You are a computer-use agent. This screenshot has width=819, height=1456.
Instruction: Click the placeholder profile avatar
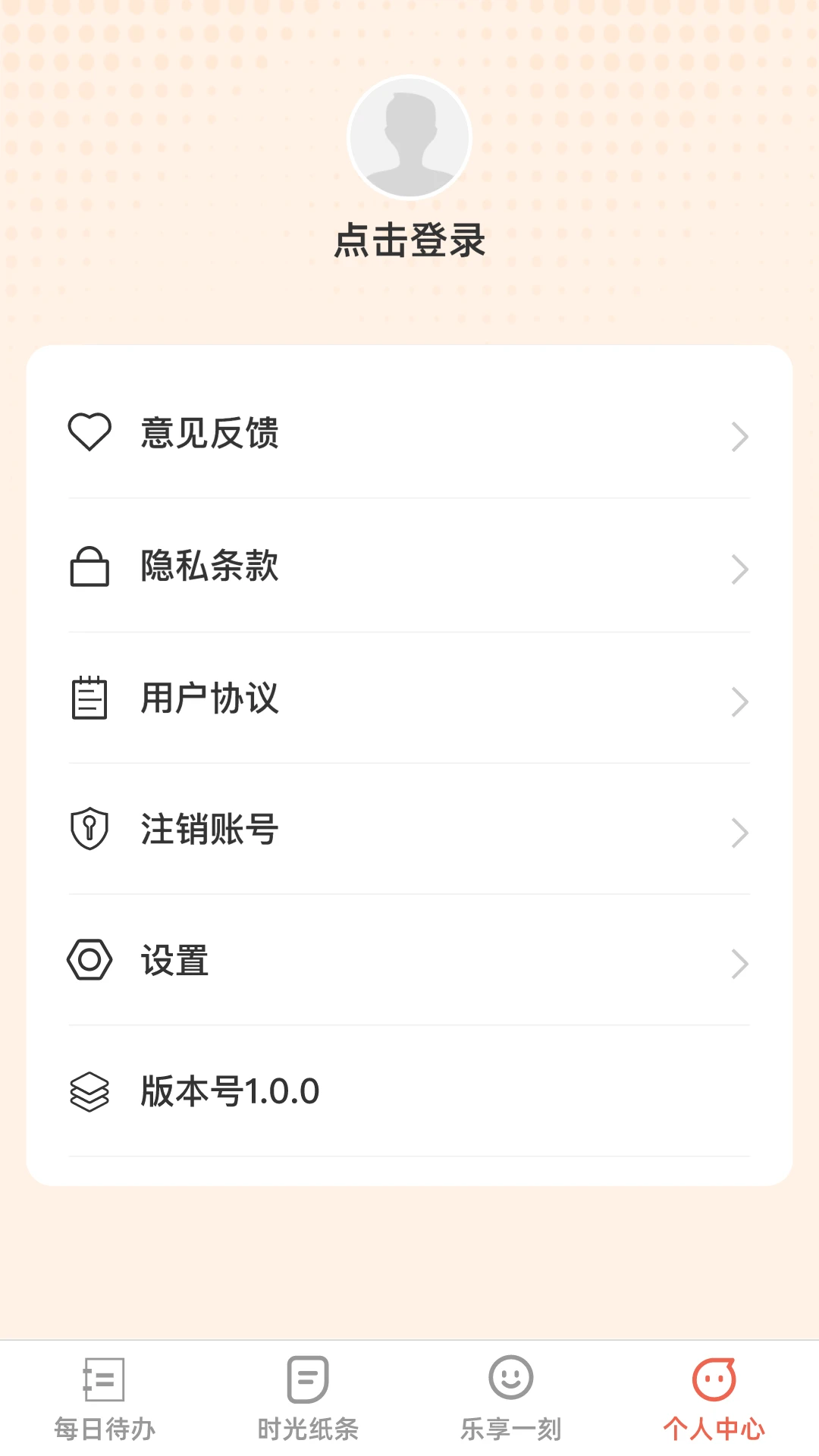point(409,138)
